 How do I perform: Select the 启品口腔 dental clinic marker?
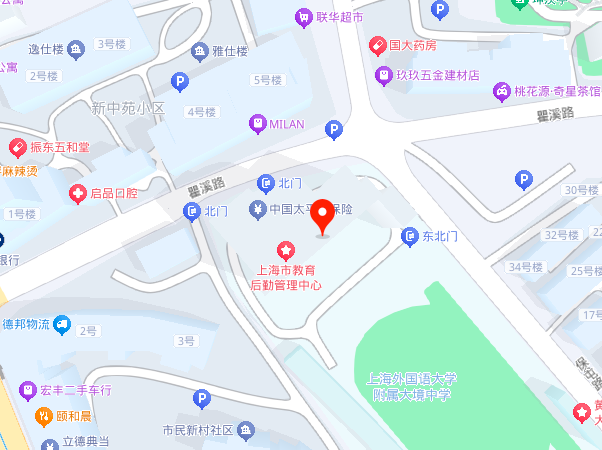point(77,193)
